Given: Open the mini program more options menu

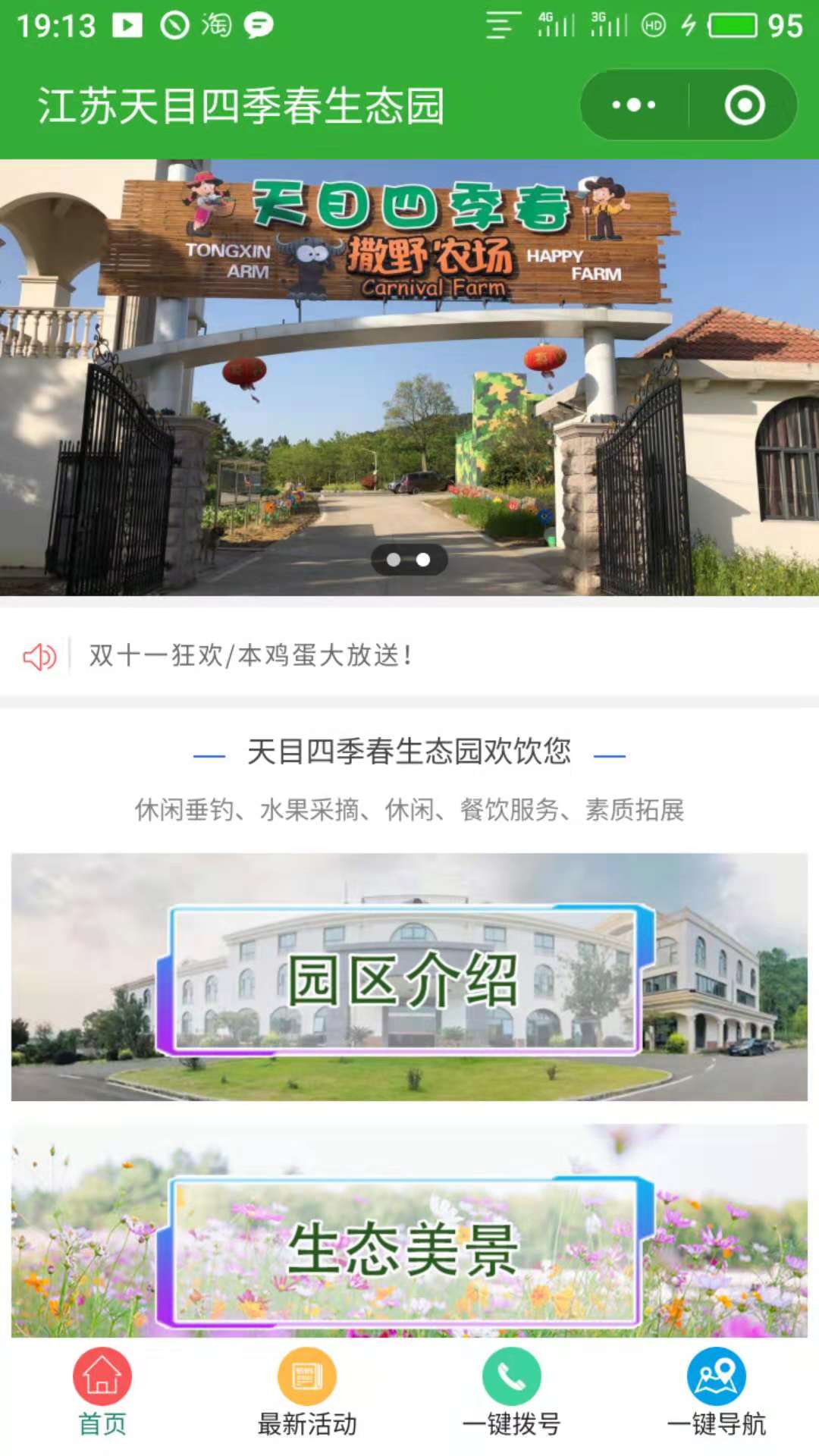Looking at the screenshot, I should point(634,105).
